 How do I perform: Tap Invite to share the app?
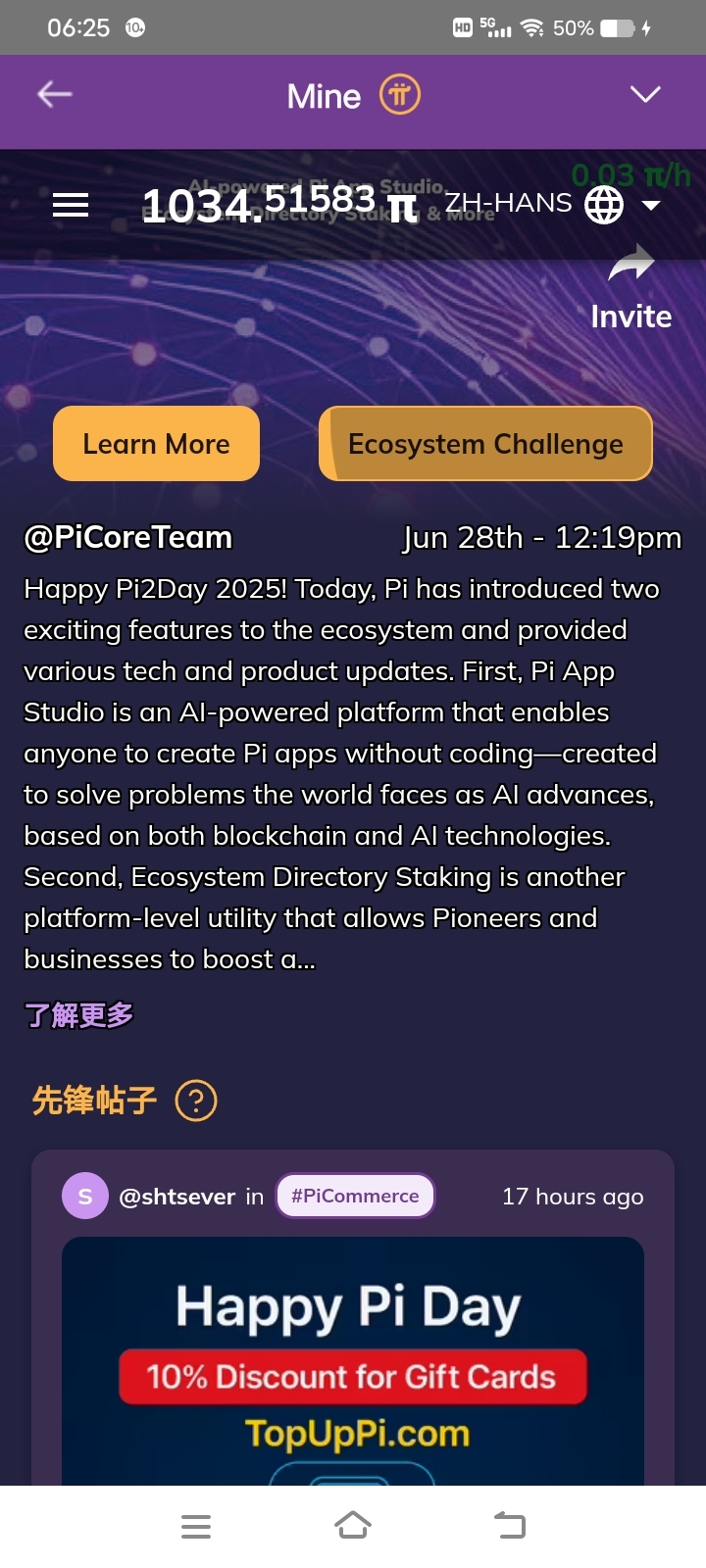[x=630, y=290]
